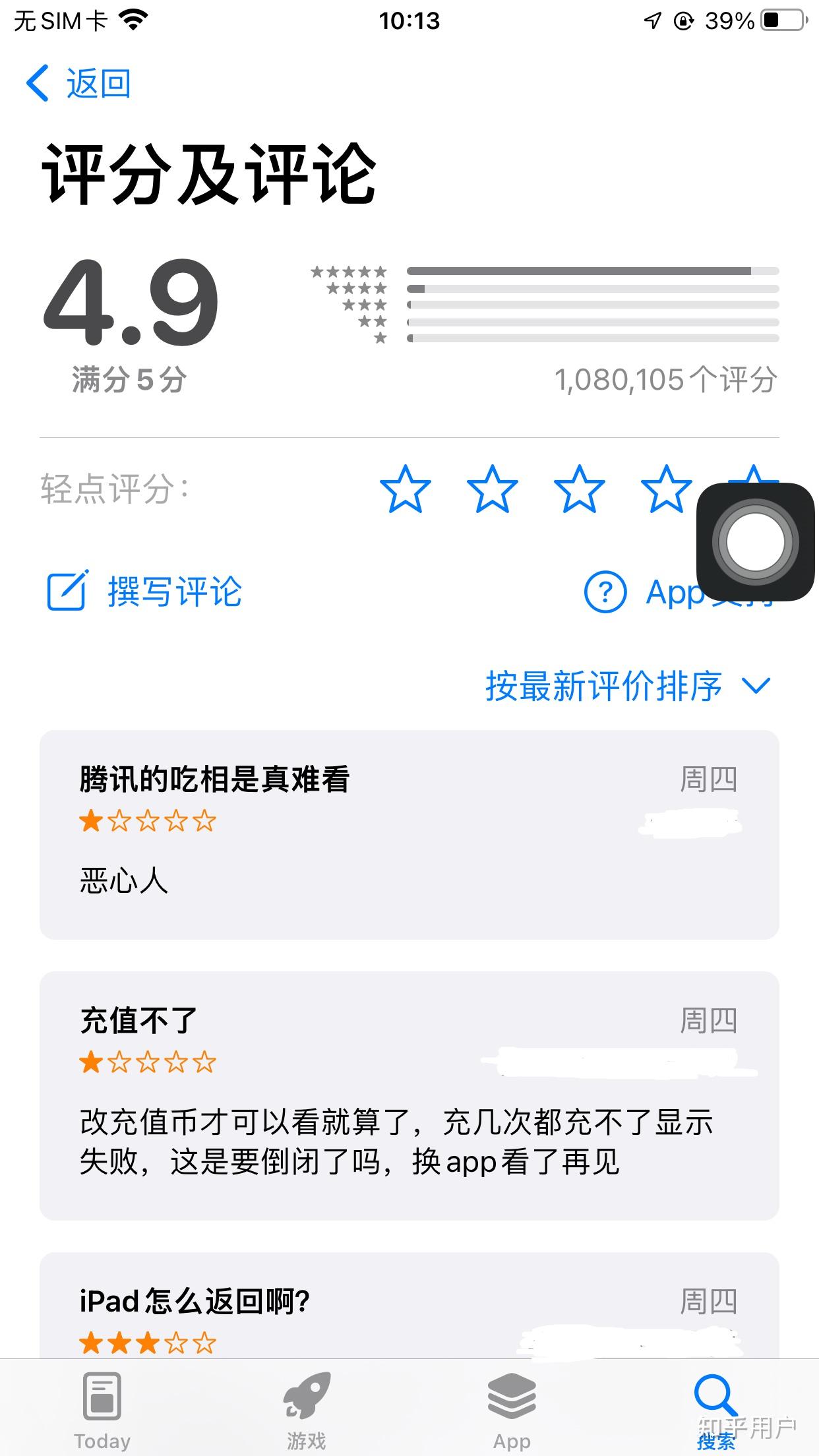The height and width of the screenshot is (1456, 819).
Task: Select the third rating star
Action: click(579, 489)
